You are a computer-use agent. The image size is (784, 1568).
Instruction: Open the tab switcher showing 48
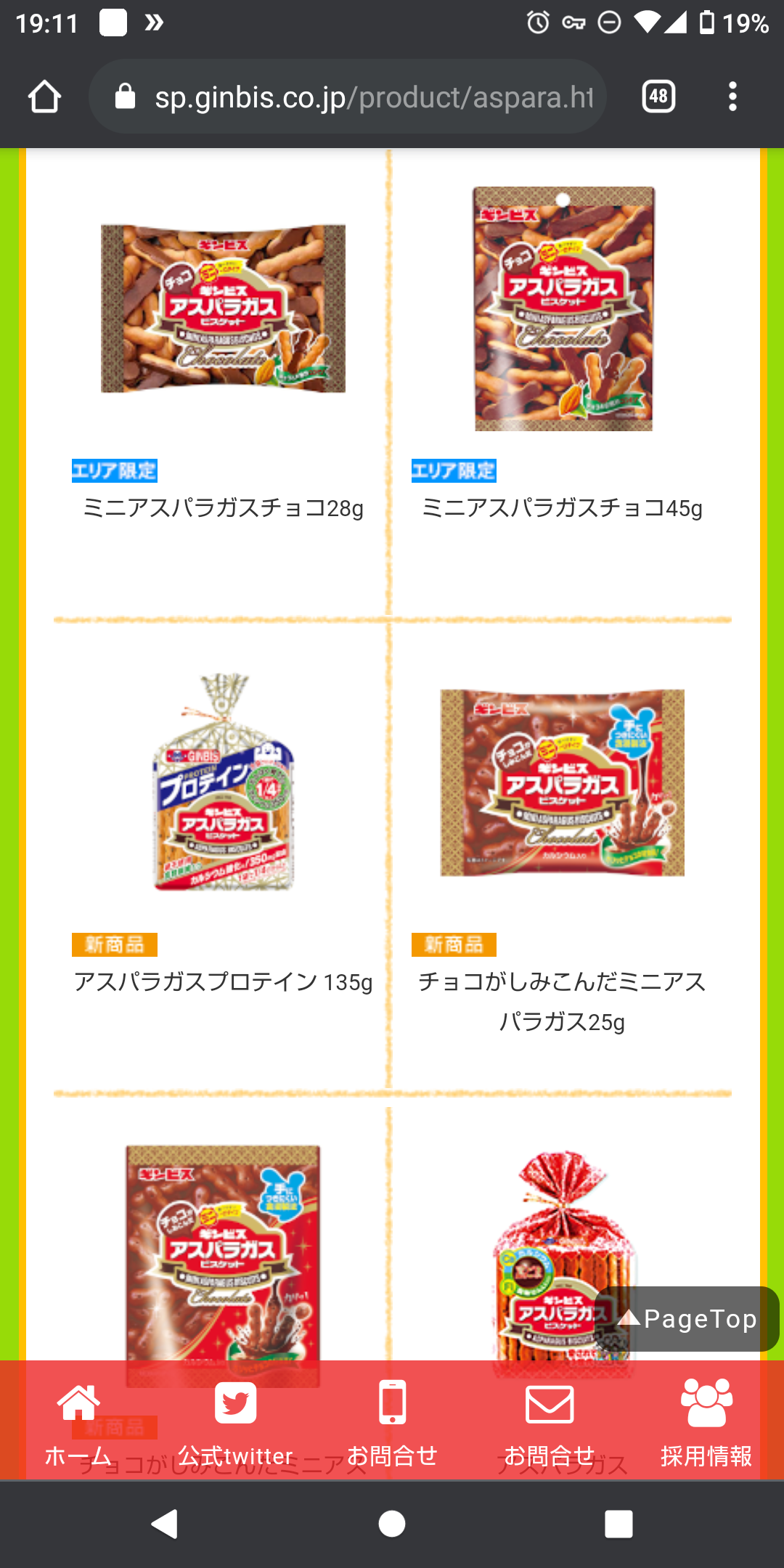point(658,97)
